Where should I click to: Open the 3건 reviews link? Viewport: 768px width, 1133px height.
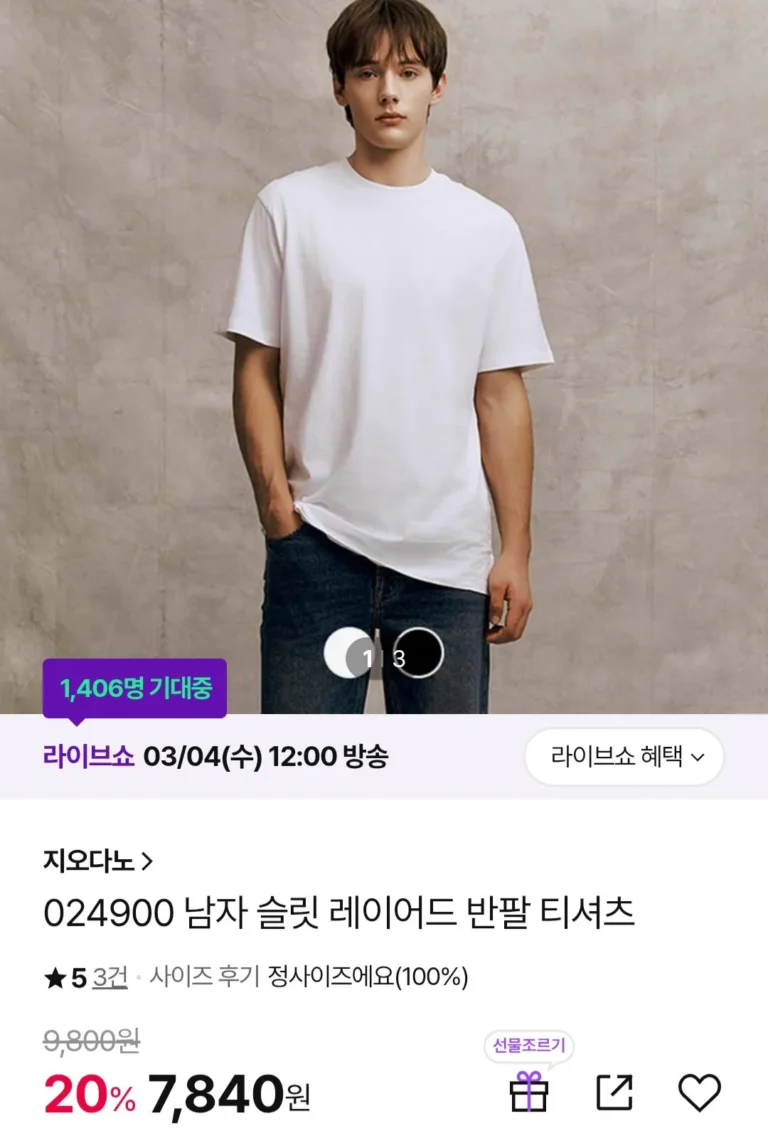(110, 977)
